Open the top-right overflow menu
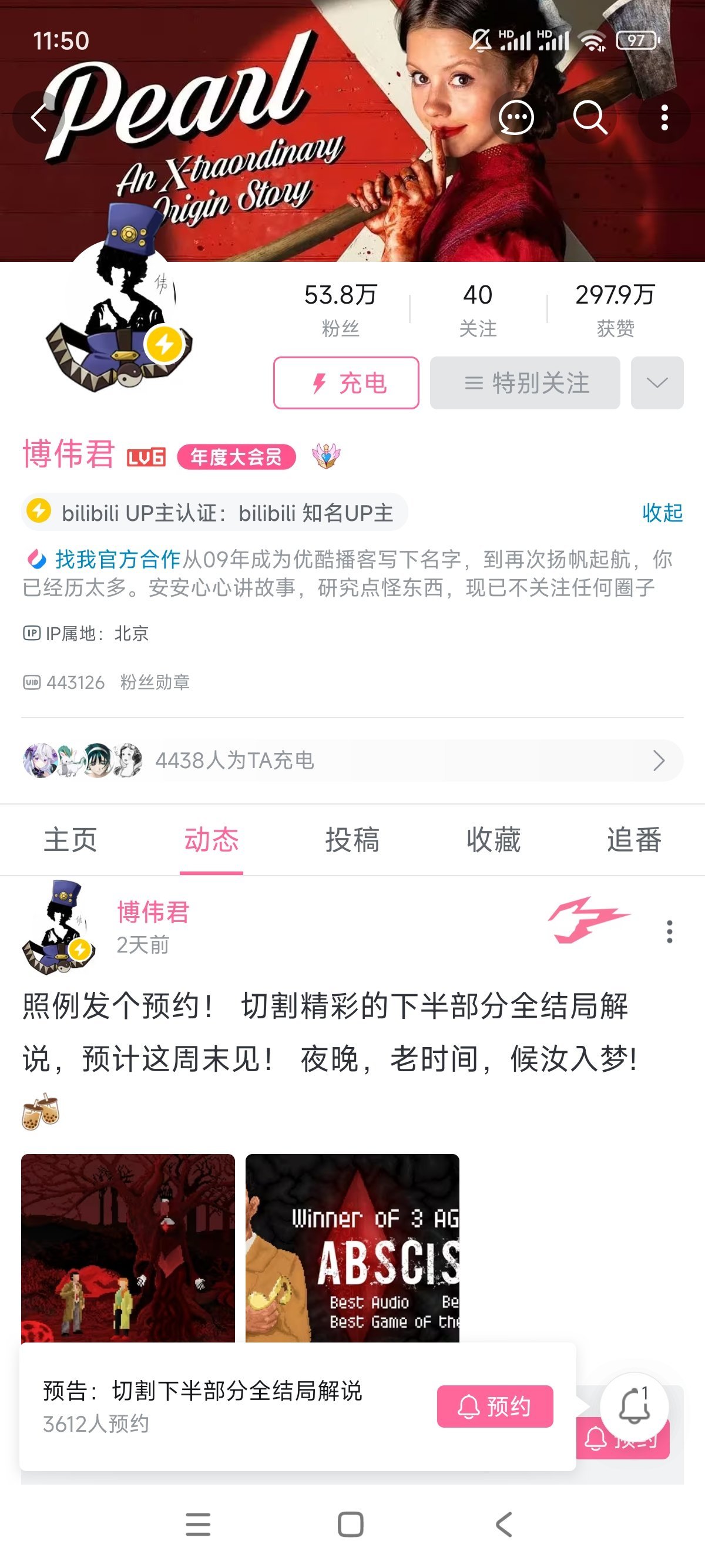Image resolution: width=705 pixels, height=1568 pixels. pyautogui.click(x=664, y=117)
